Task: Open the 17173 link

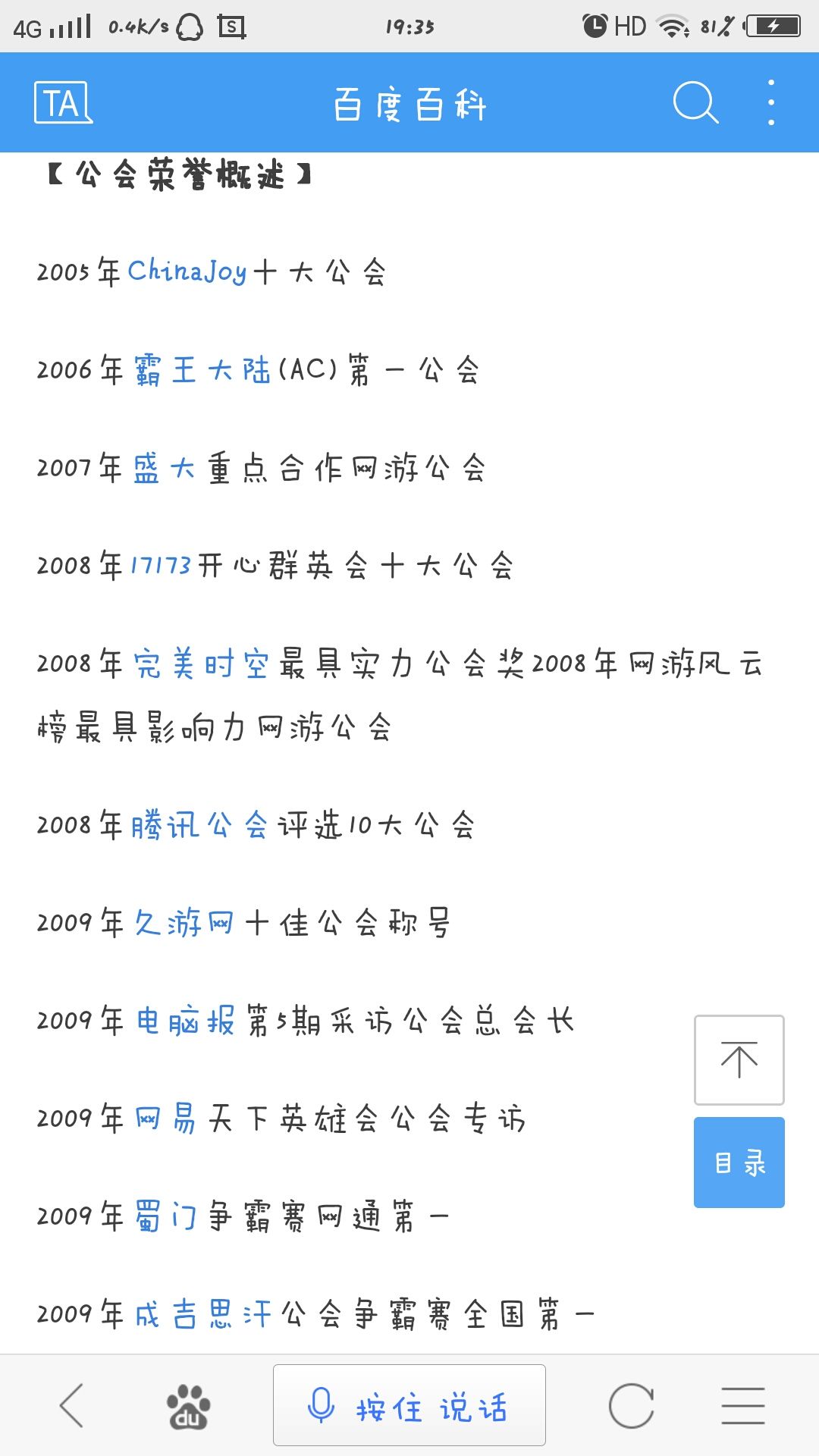Action: 161,566
